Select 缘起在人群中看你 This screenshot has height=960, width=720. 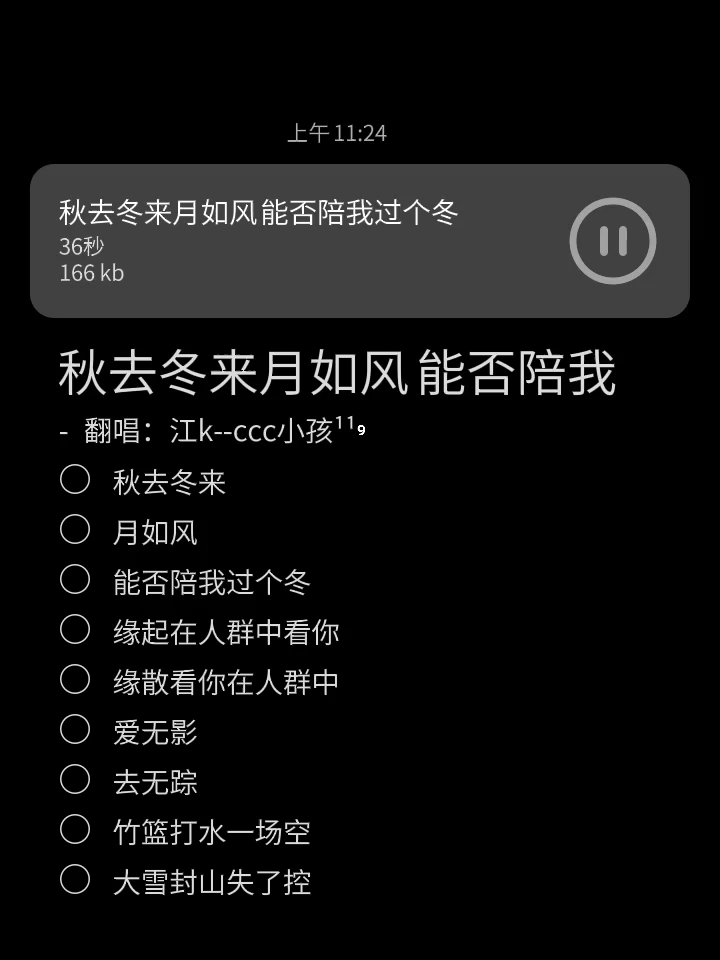(75, 630)
